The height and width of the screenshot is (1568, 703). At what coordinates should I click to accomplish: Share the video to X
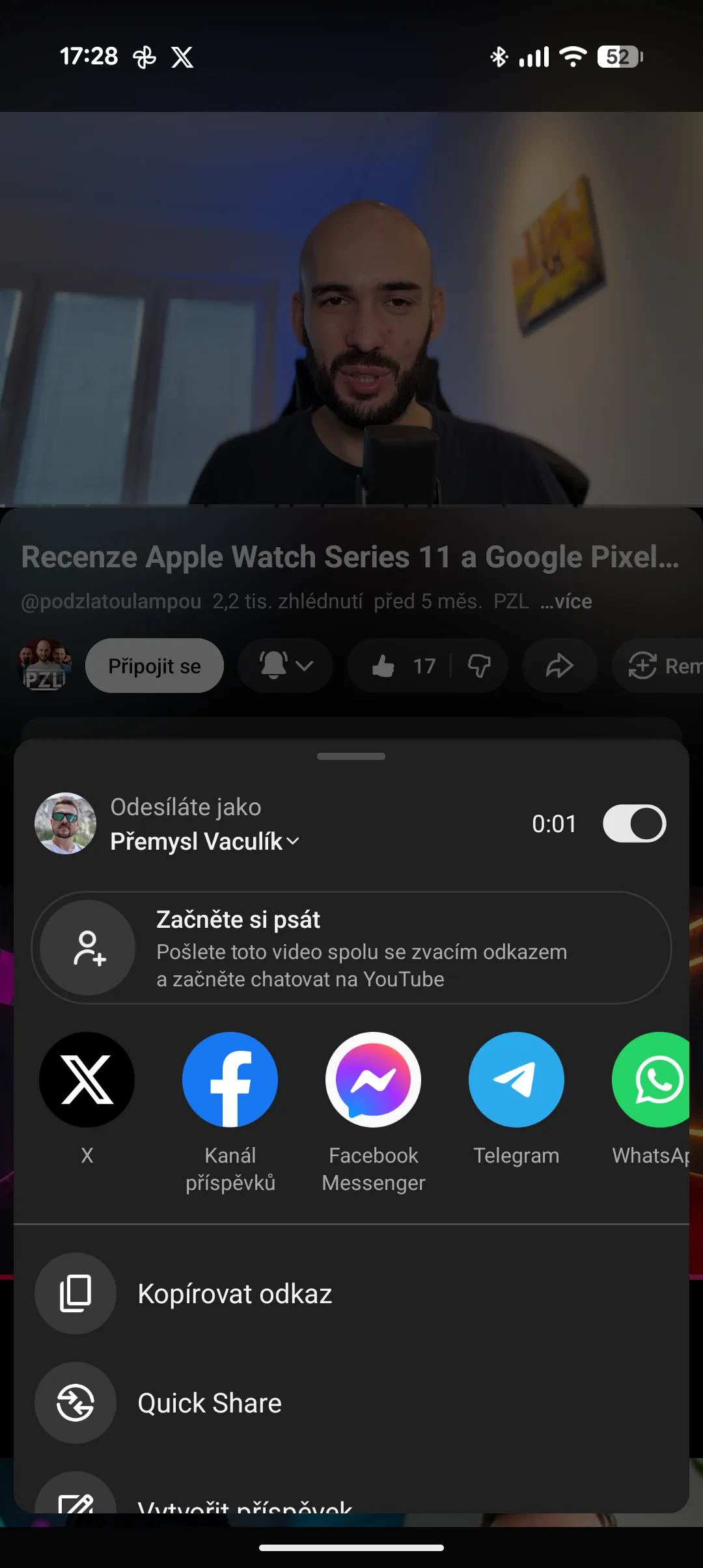pos(87,1080)
